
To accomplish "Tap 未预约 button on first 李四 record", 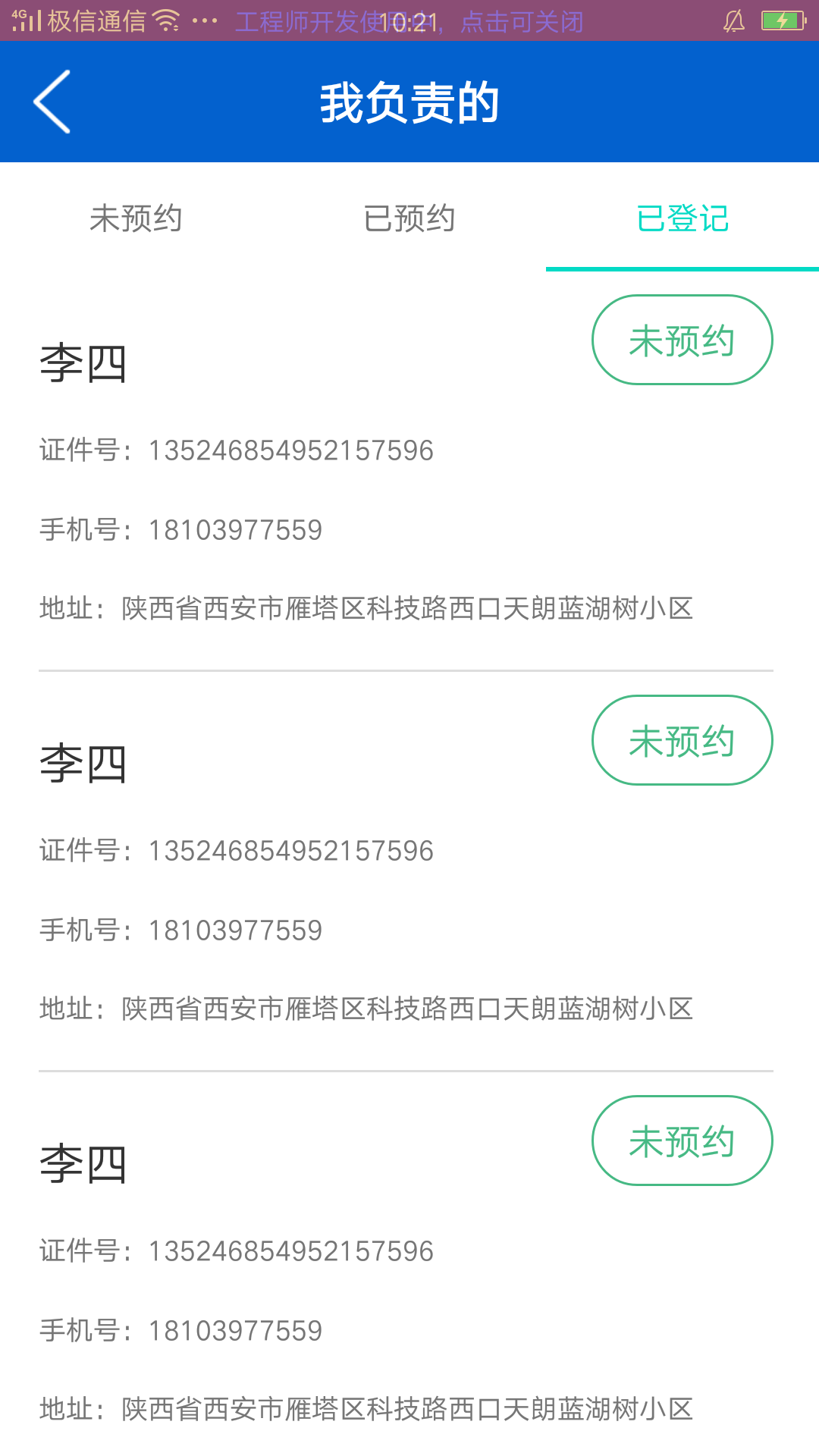I will click(x=682, y=340).
